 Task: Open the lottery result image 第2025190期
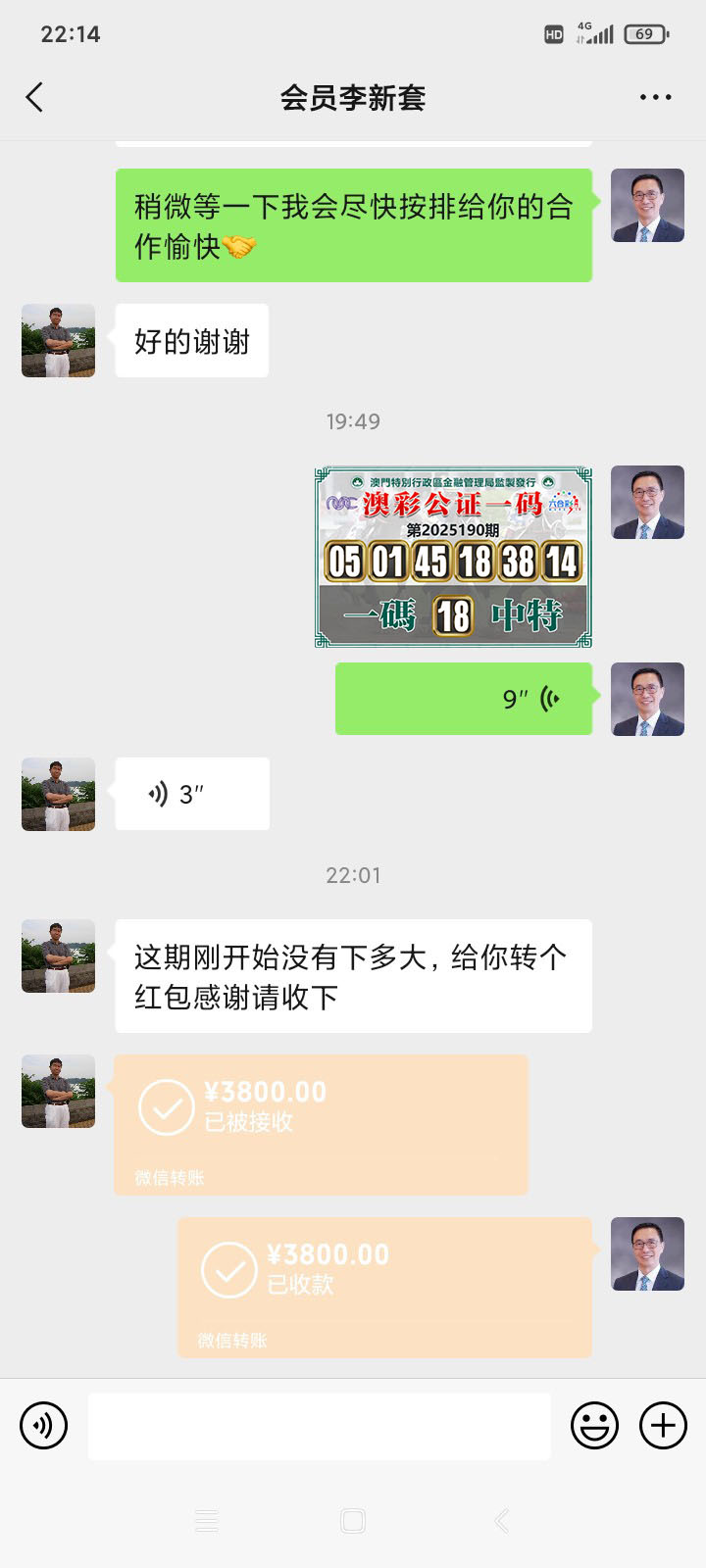point(453,557)
